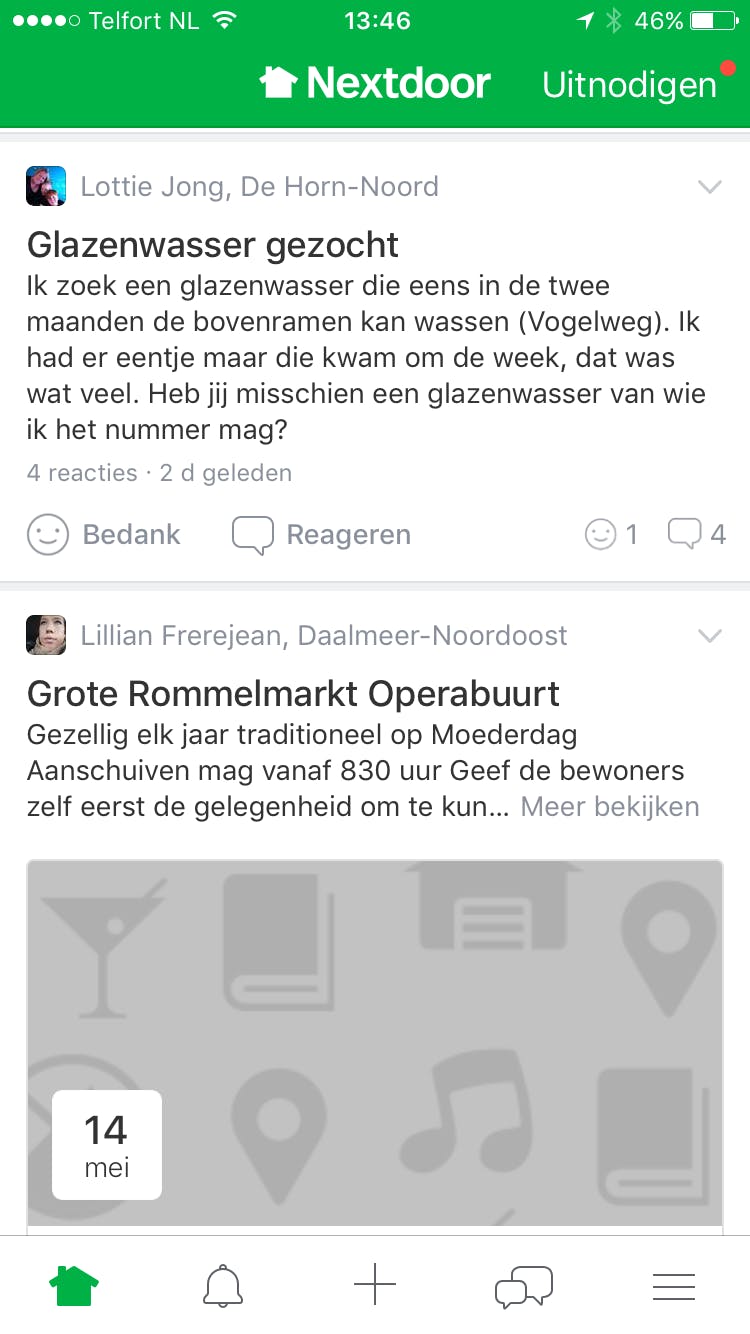Open the Grote Rommelmarkt Operabuurt event
Viewport: 750px width, 1334px height.
click(x=293, y=694)
